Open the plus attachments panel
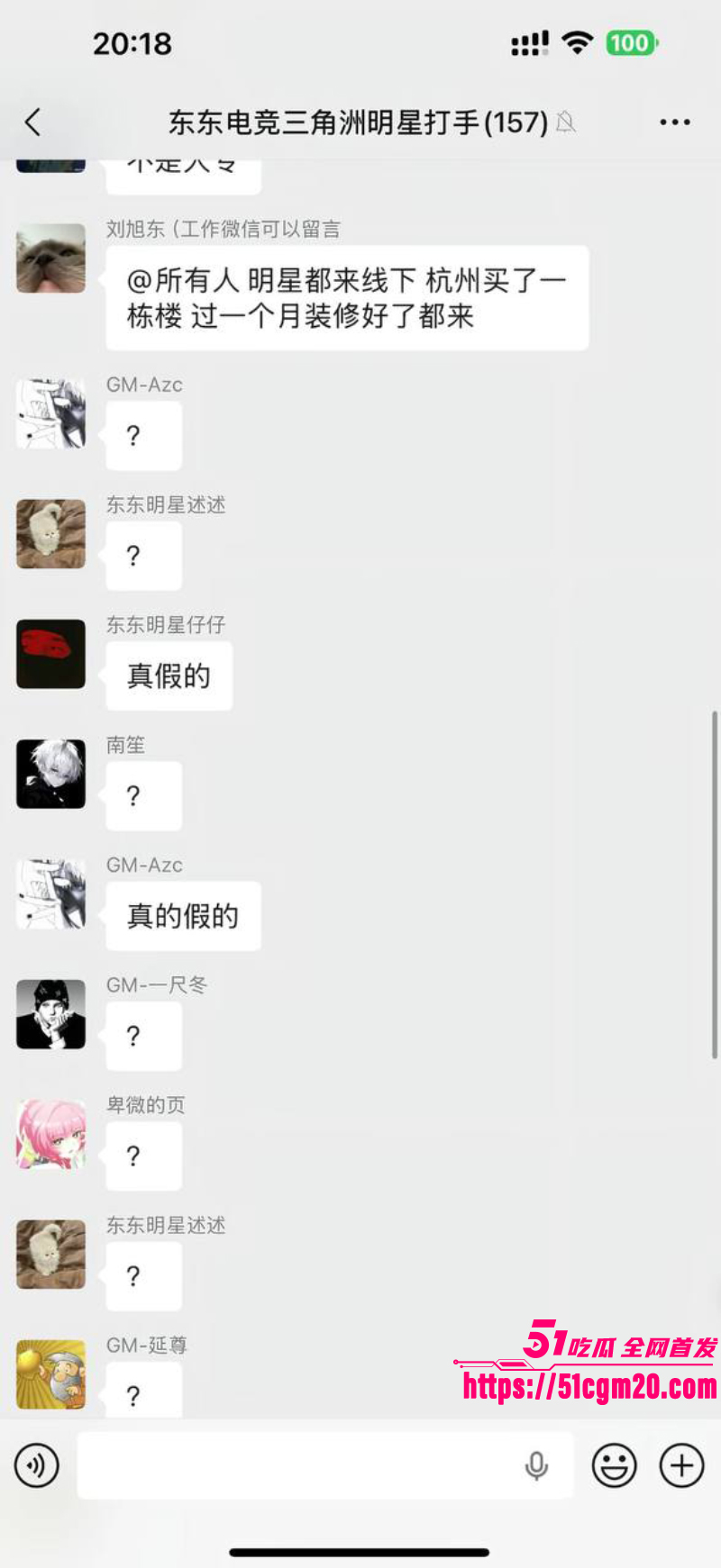721x1568 pixels. [681, 1465]
